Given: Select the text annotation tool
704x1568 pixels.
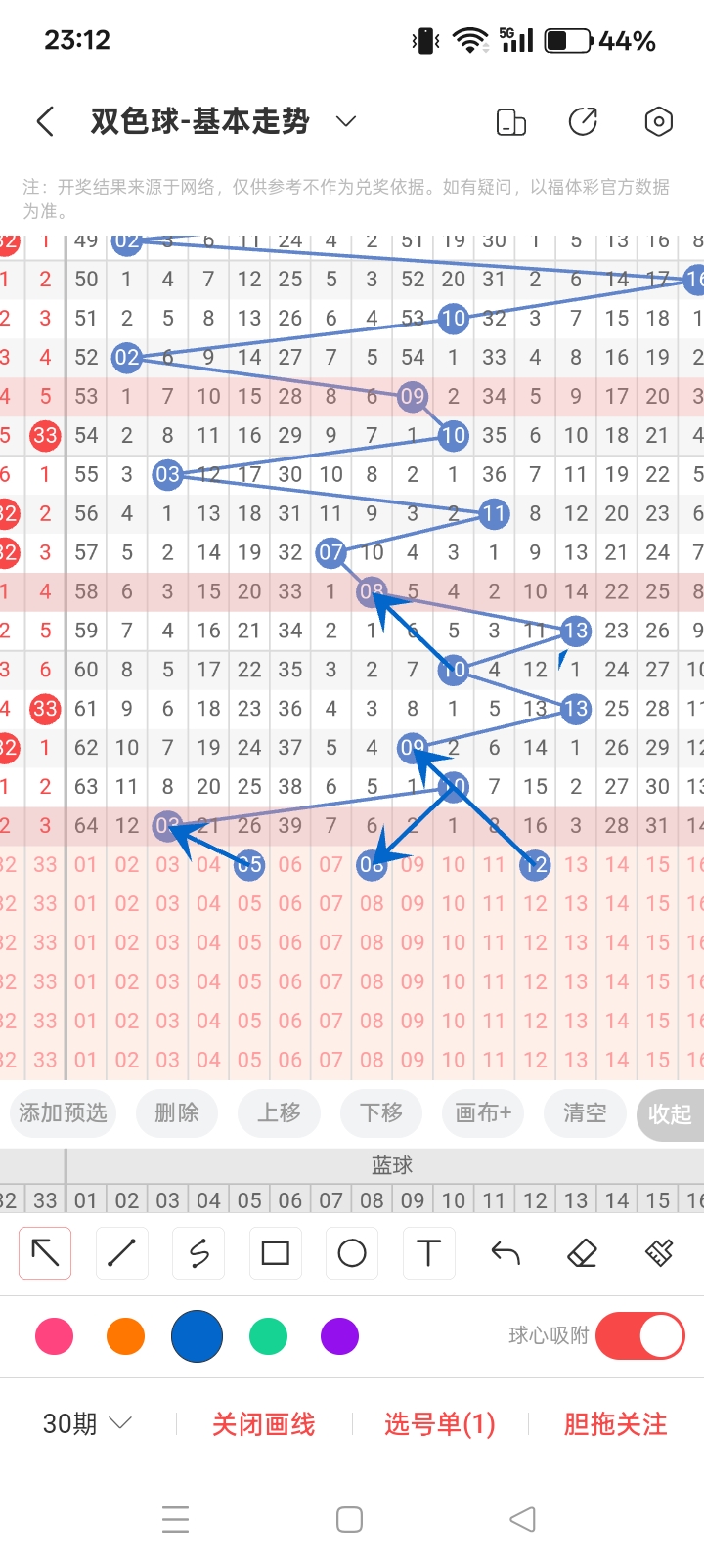Looking at the screenshot, I should pos(427,1252).
